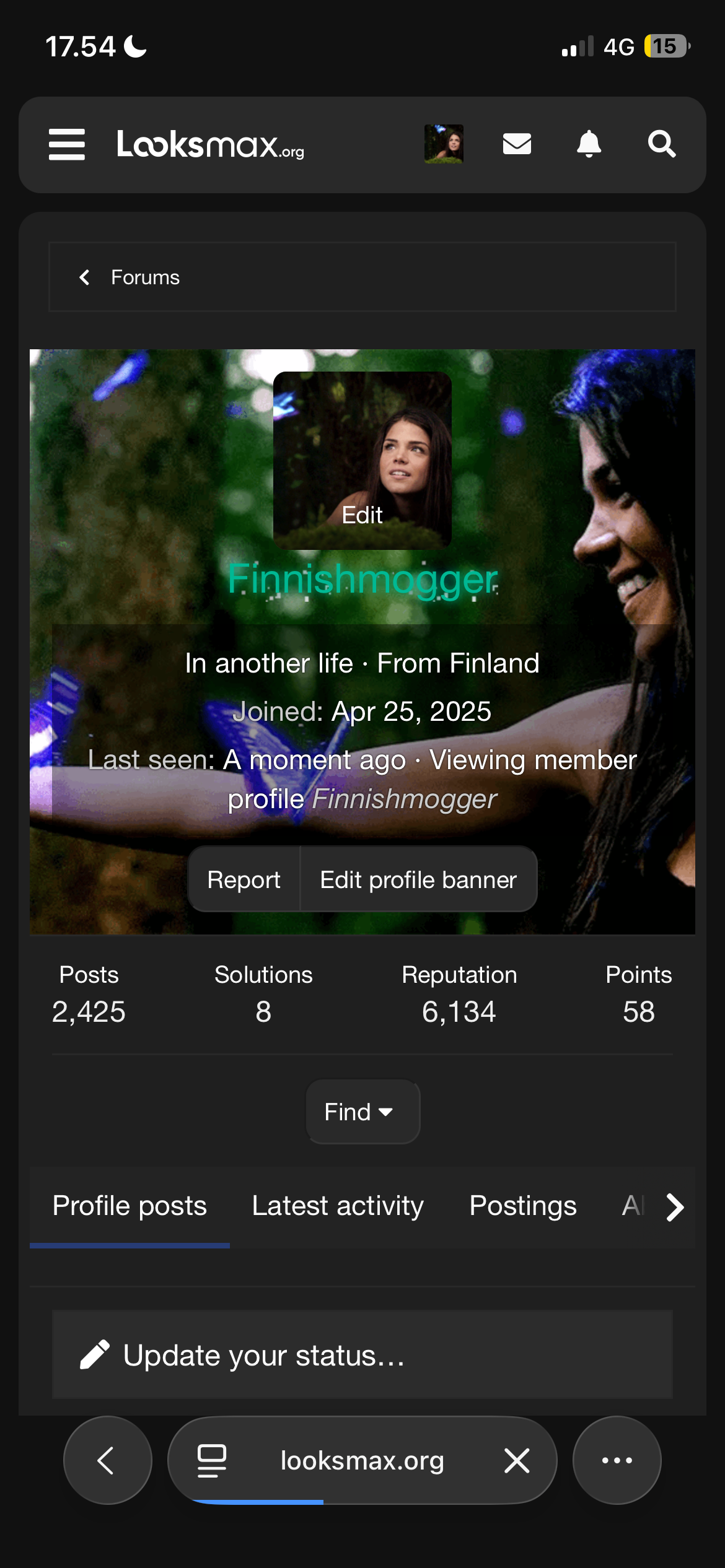Switch to the Latest activity tab

pos(338,1206)
